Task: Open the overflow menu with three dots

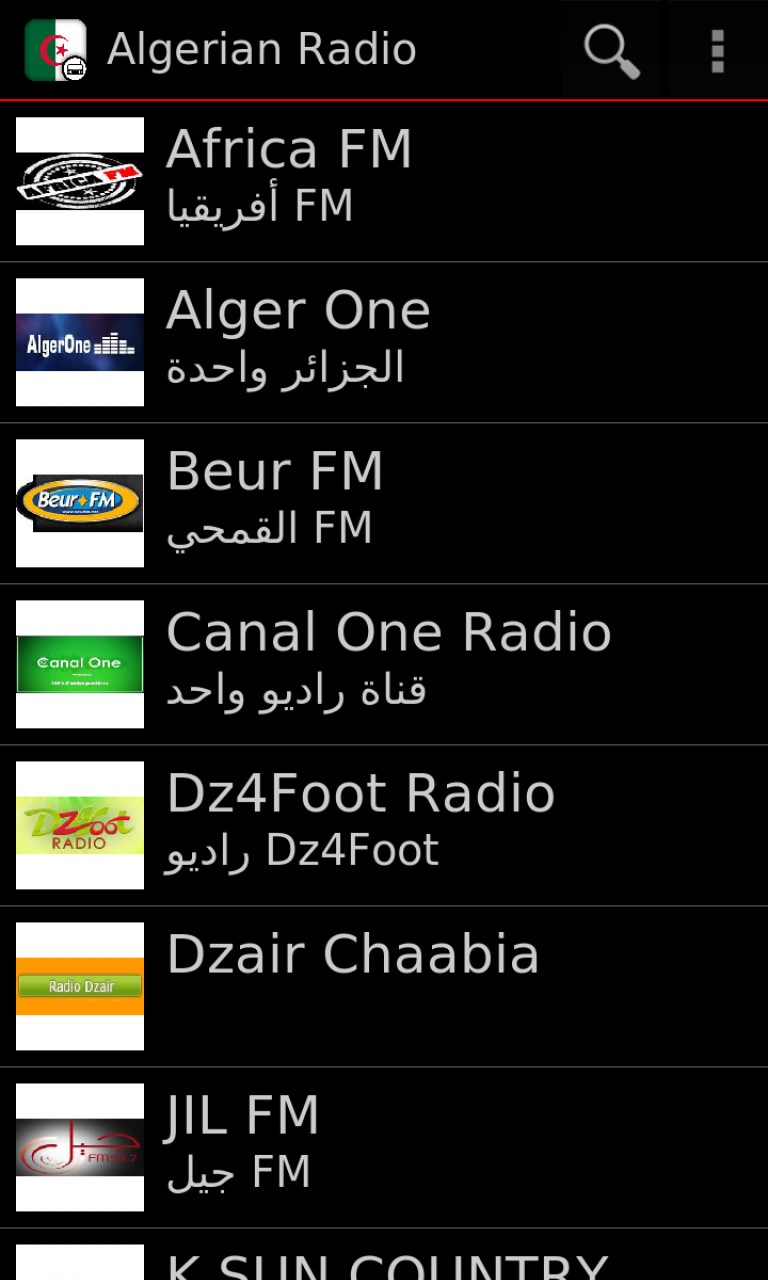Action: point(716,48)
